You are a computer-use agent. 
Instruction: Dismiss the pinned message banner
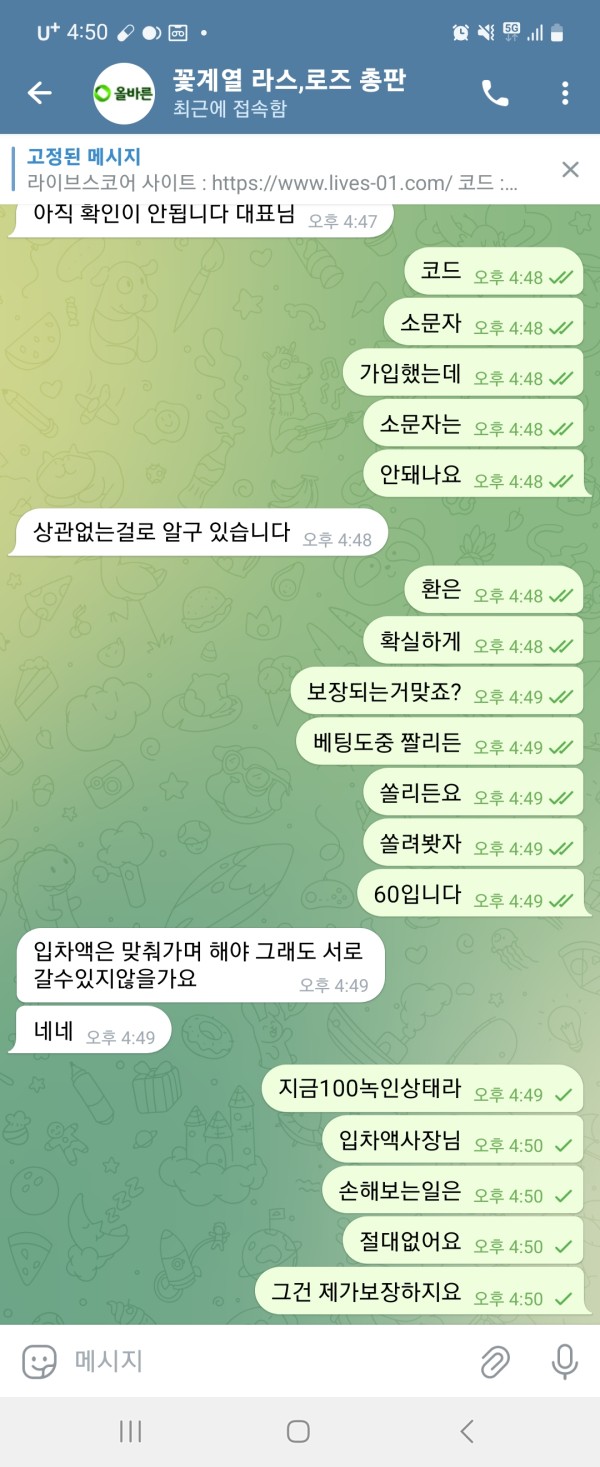coord(570,169)
